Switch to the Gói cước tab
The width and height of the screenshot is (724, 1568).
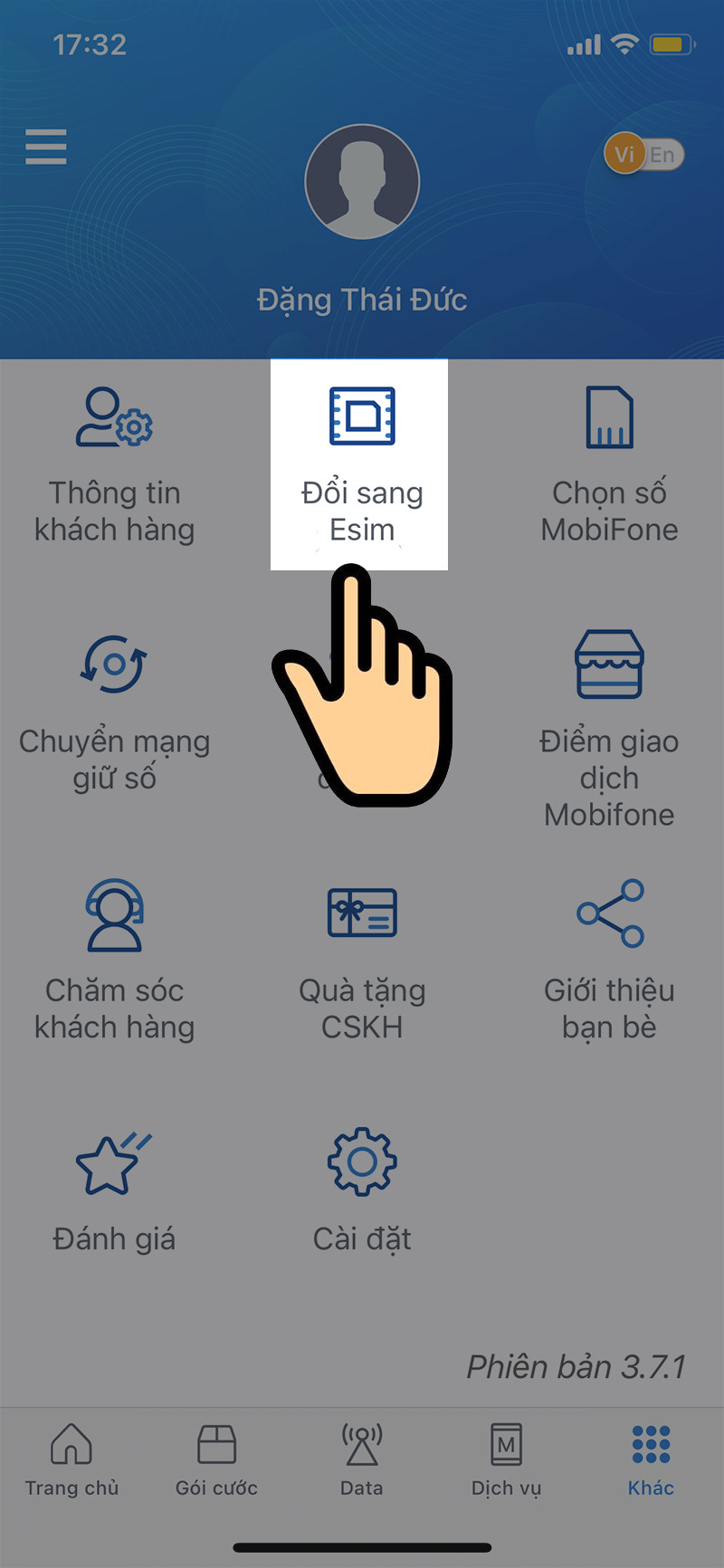coord(216,1458)
